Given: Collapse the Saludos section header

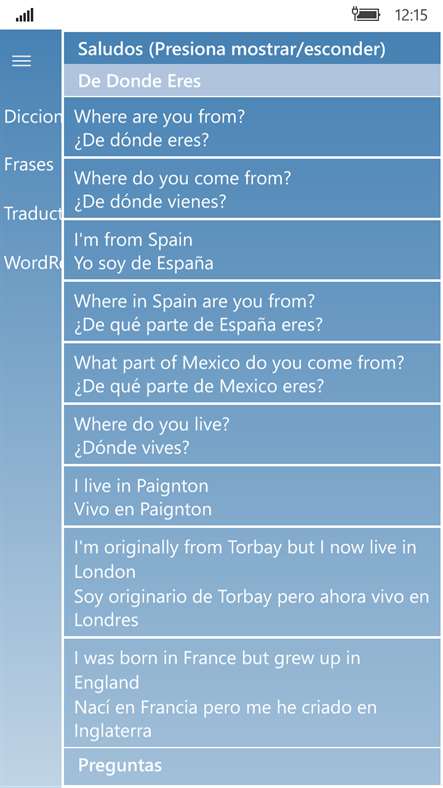Looking at the screenshot, I should point(252,49).
